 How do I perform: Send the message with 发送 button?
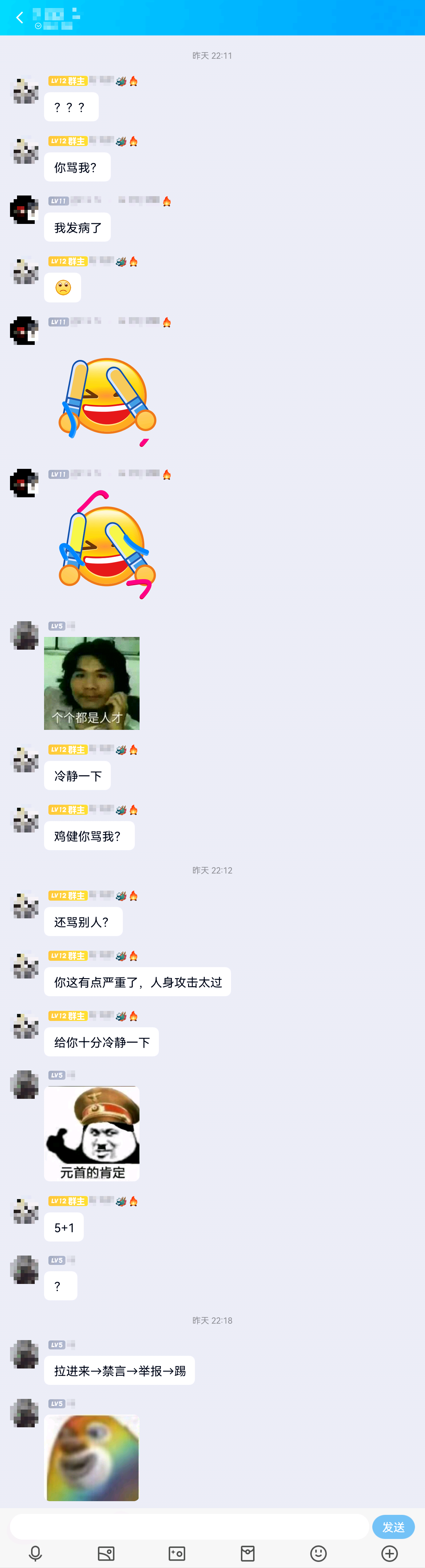(x=393, y=1527)
